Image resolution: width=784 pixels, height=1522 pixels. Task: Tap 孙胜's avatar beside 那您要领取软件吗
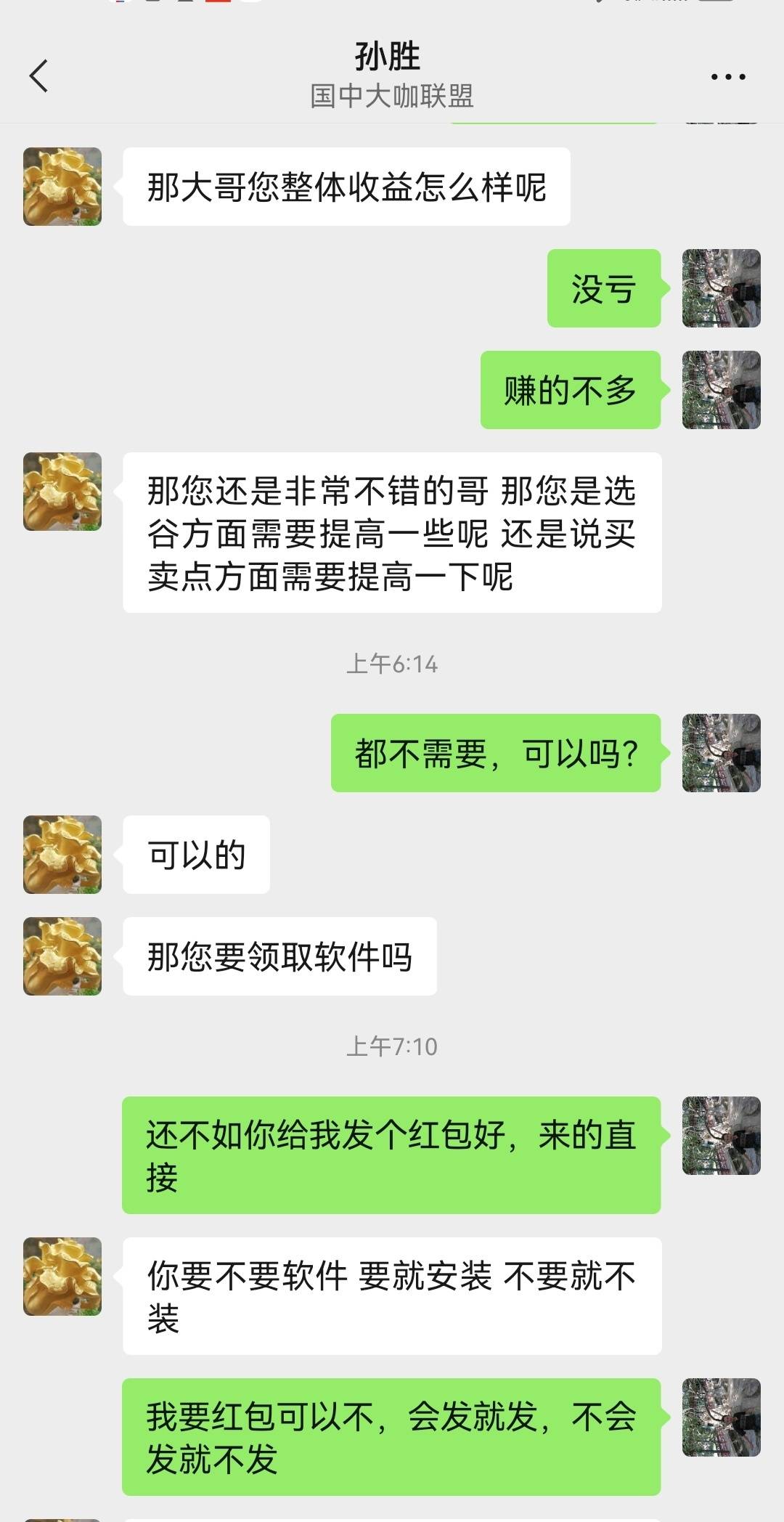click(x=62, y=956)
